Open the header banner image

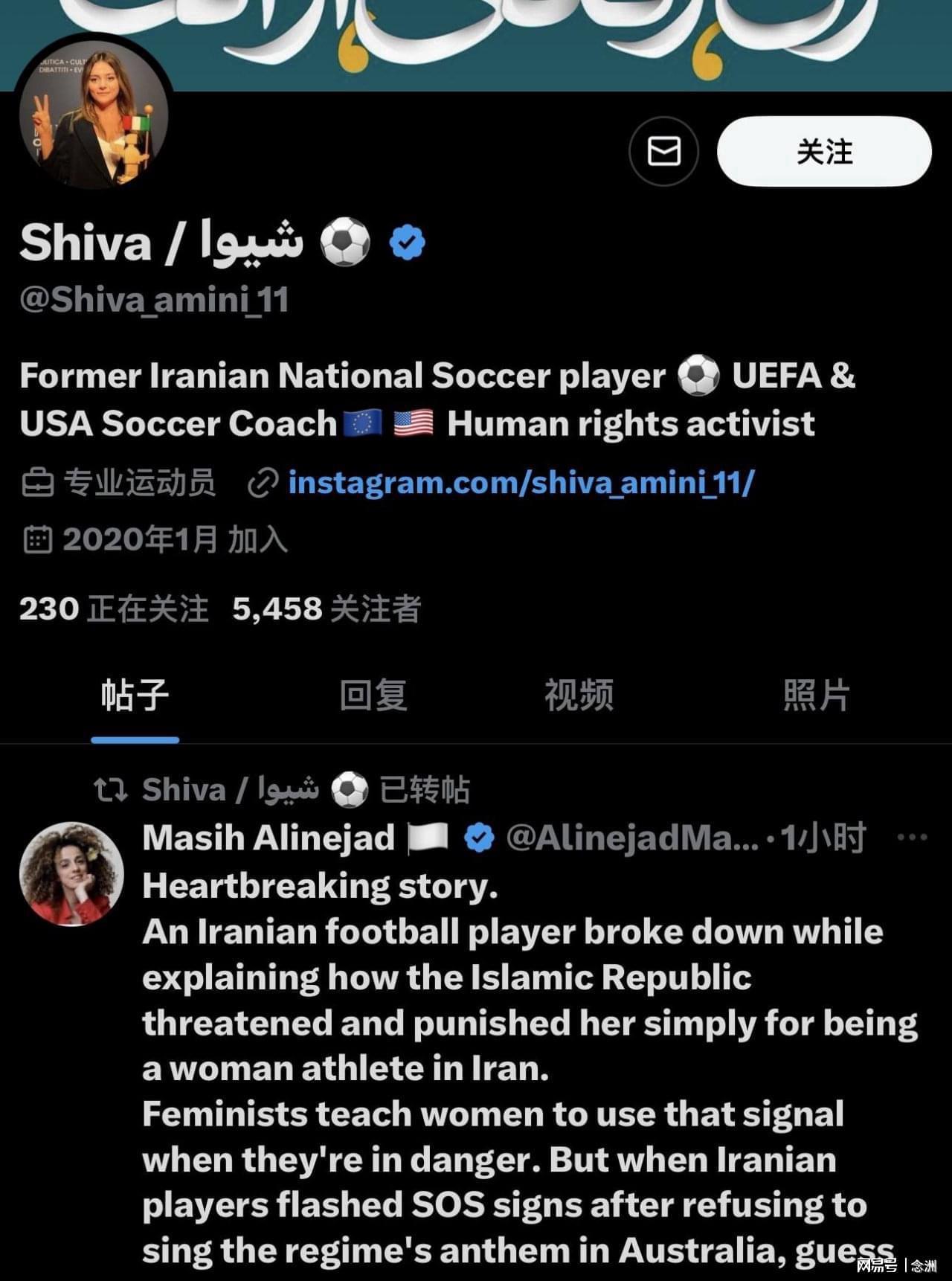point(521,37)
